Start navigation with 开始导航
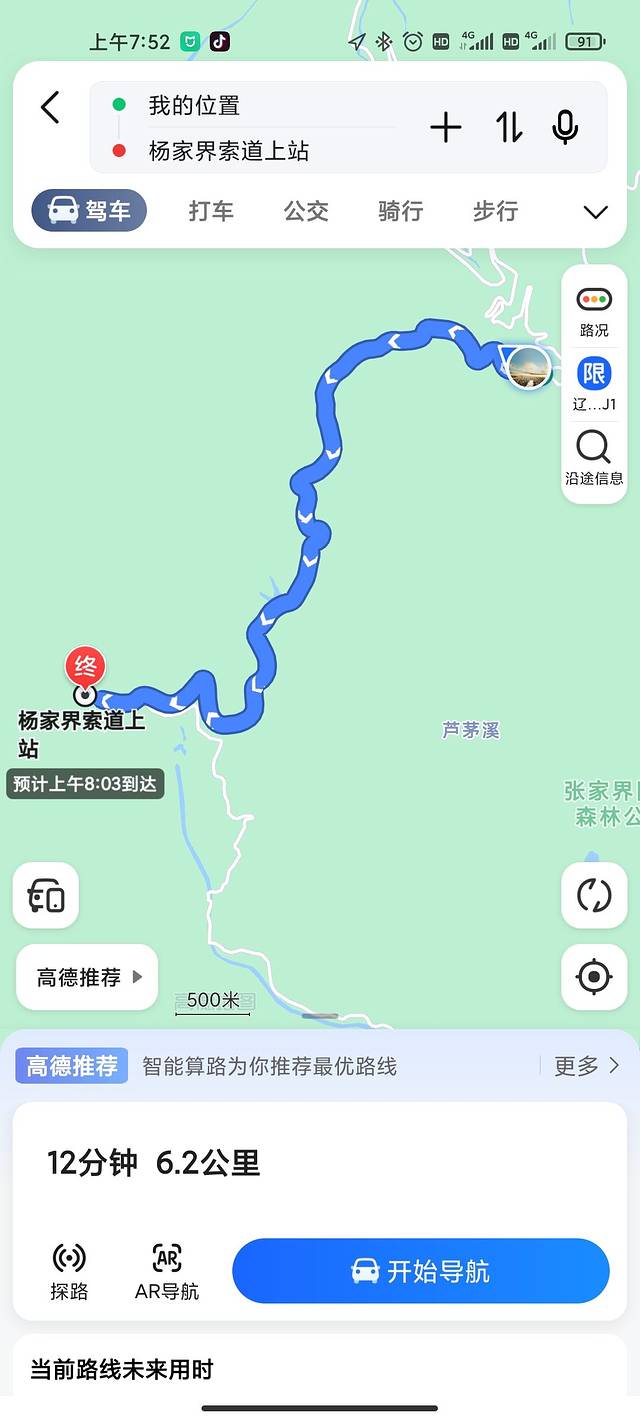Screen dimensions: 640x1422 [421, 1271]
